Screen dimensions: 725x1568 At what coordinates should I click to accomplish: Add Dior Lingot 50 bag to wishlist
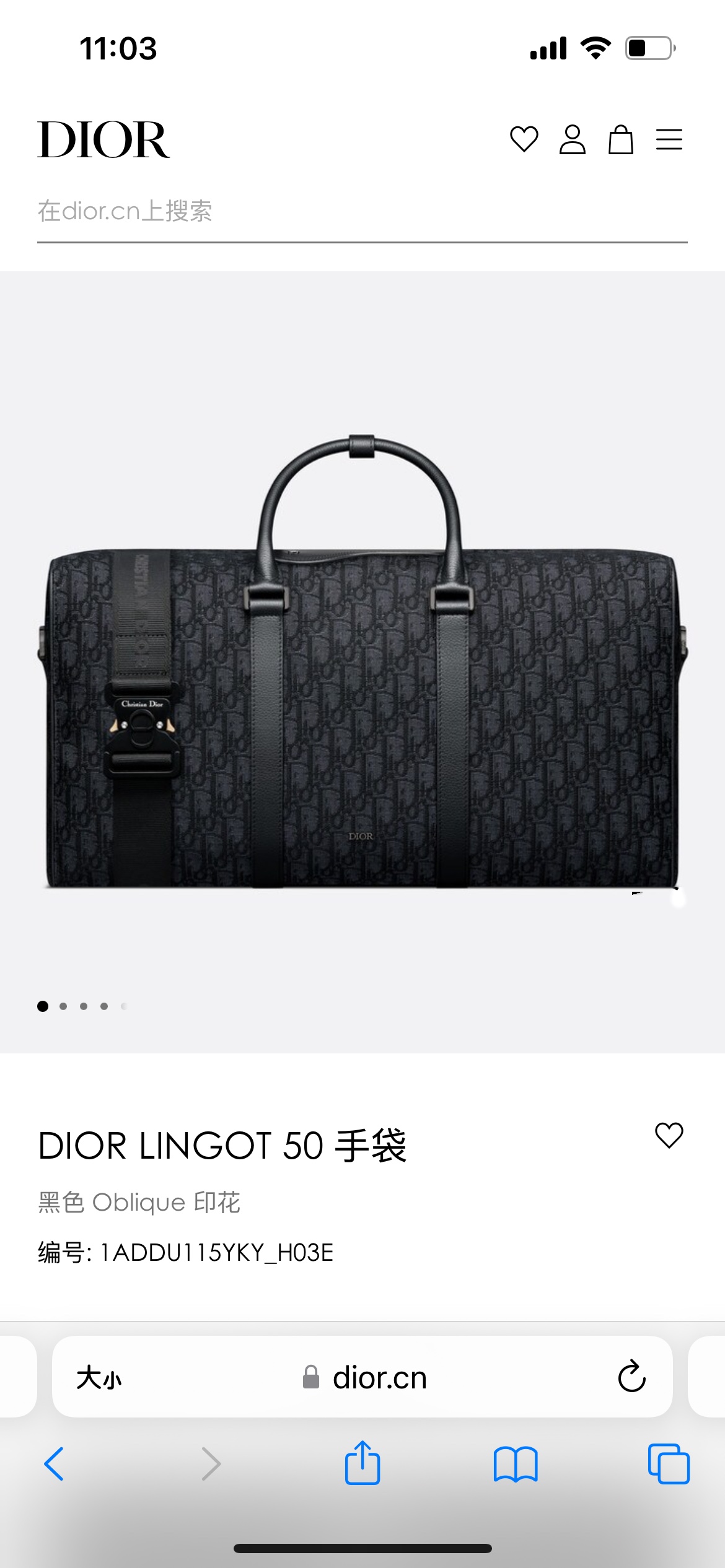pyautogui.click(x=669, y=1136)
